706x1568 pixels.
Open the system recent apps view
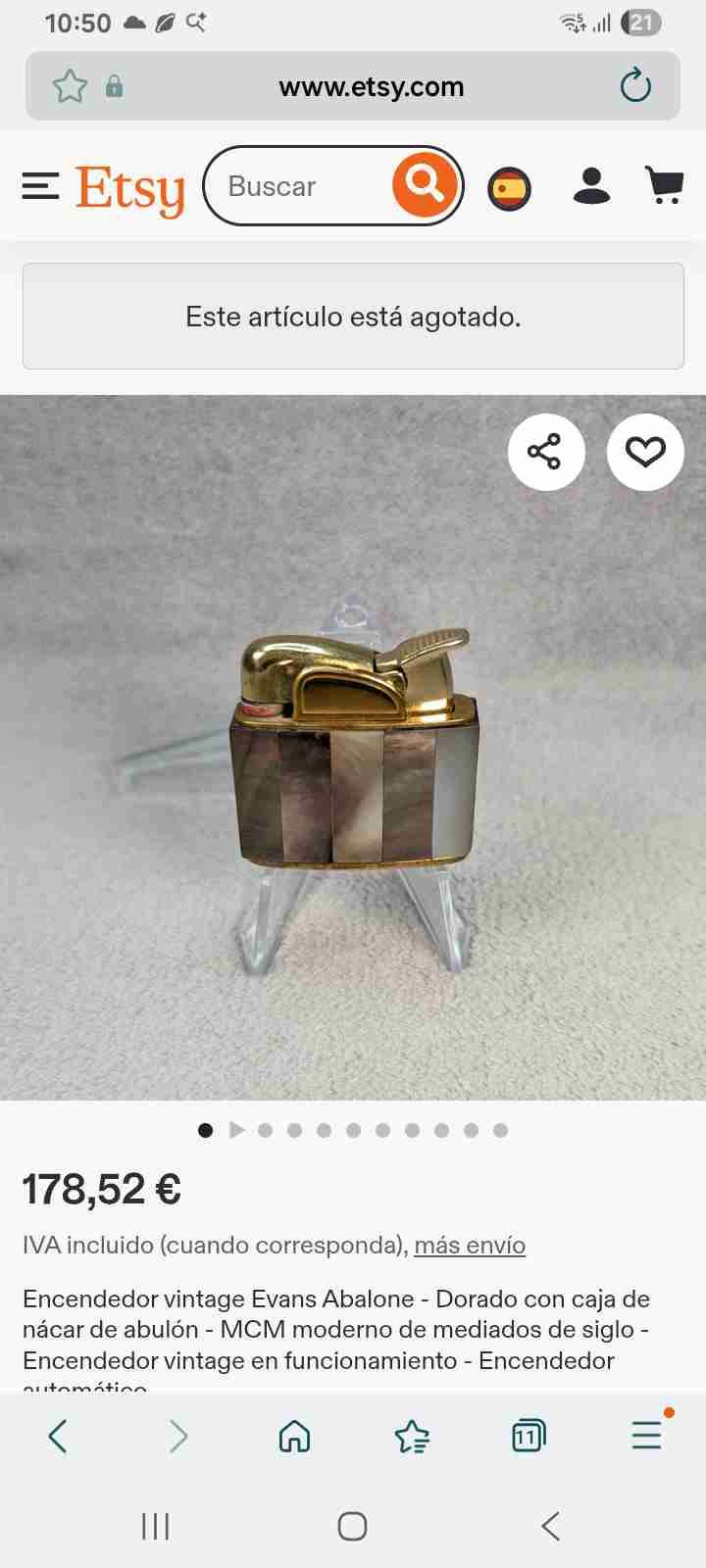click(x=155, y=1526)
